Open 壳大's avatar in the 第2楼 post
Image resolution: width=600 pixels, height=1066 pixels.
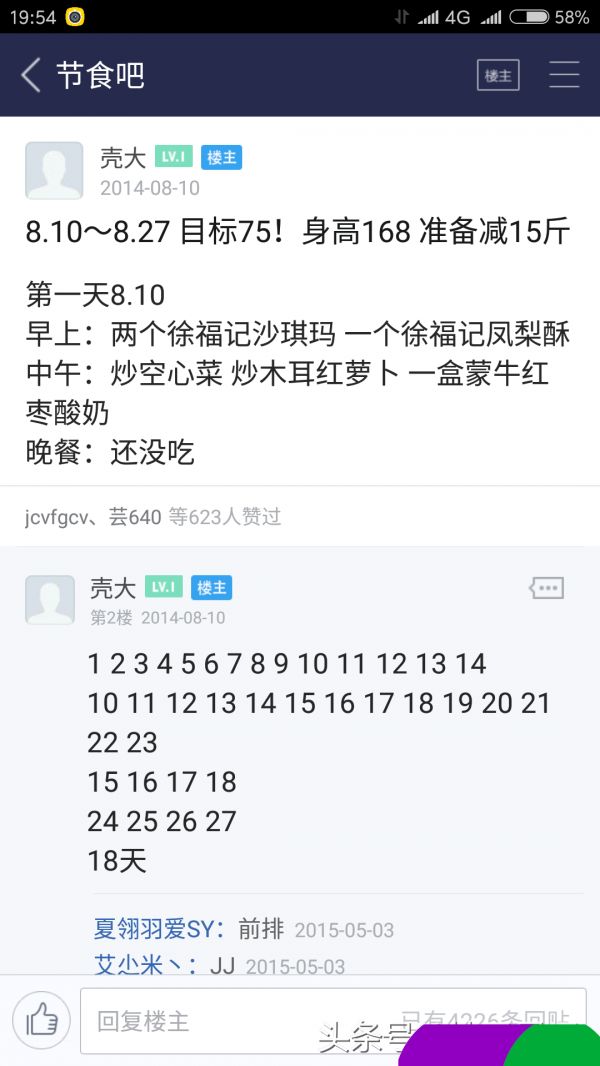click(x=50, y=600)
